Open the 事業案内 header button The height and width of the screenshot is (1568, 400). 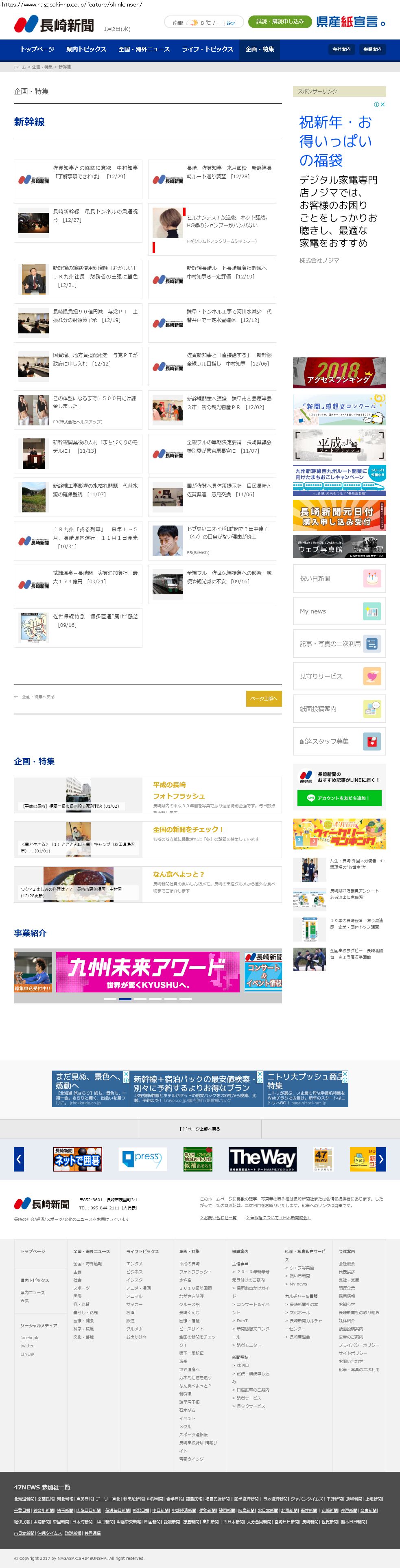[x=372, y=49]
